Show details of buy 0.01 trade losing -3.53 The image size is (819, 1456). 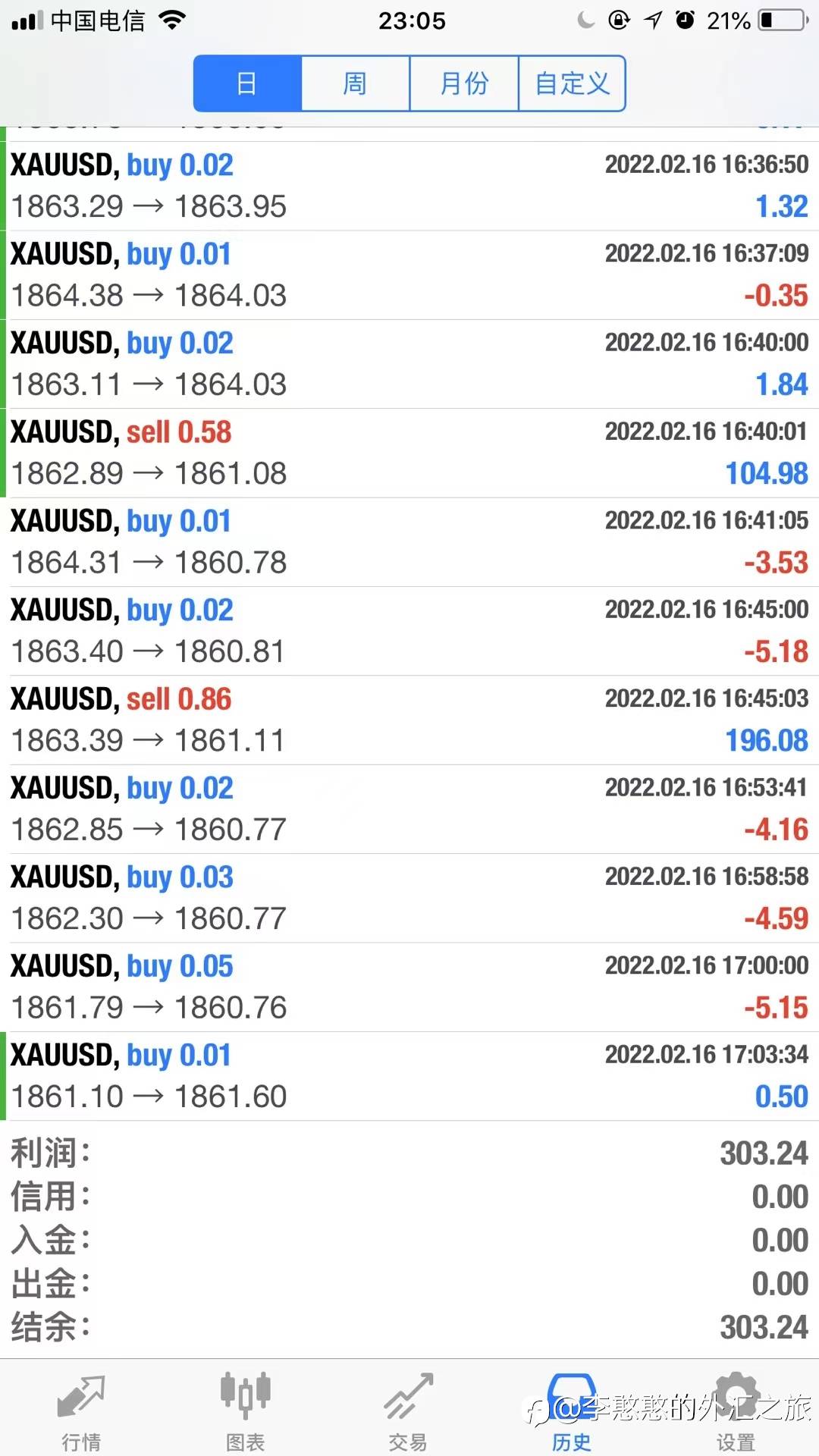[x=409, y=542]
